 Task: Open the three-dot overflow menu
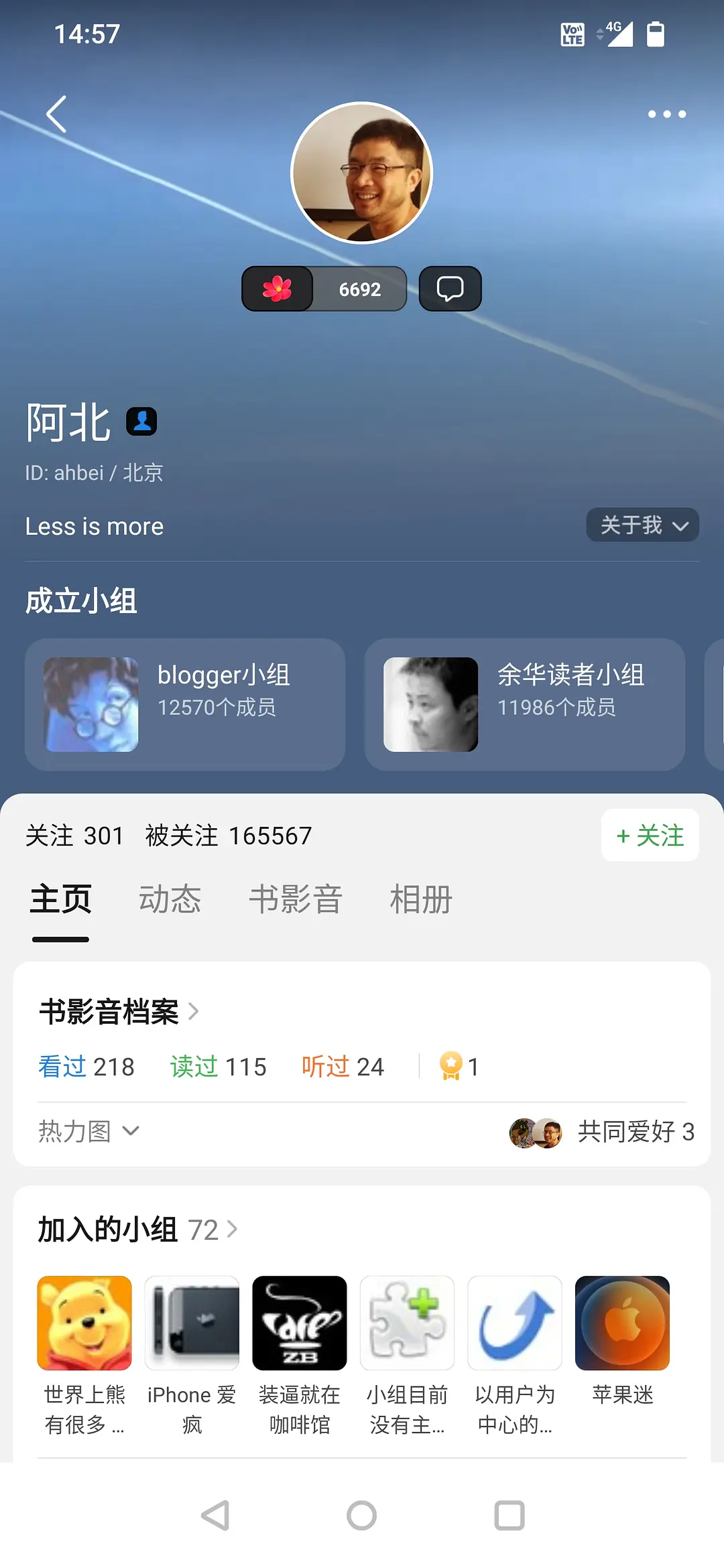[666, 114]
